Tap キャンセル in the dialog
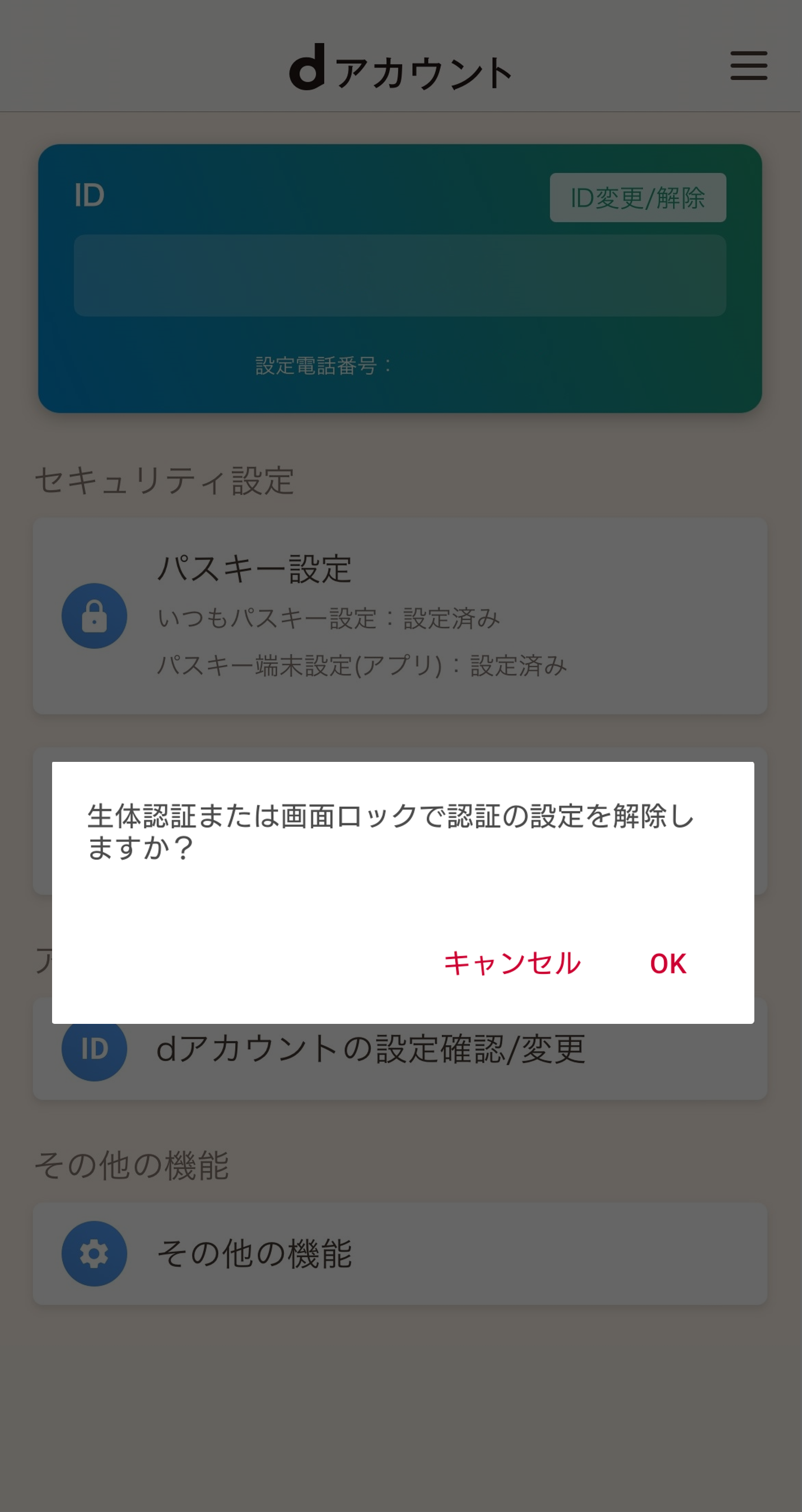802x1512 pixels. tap(512, 963)
